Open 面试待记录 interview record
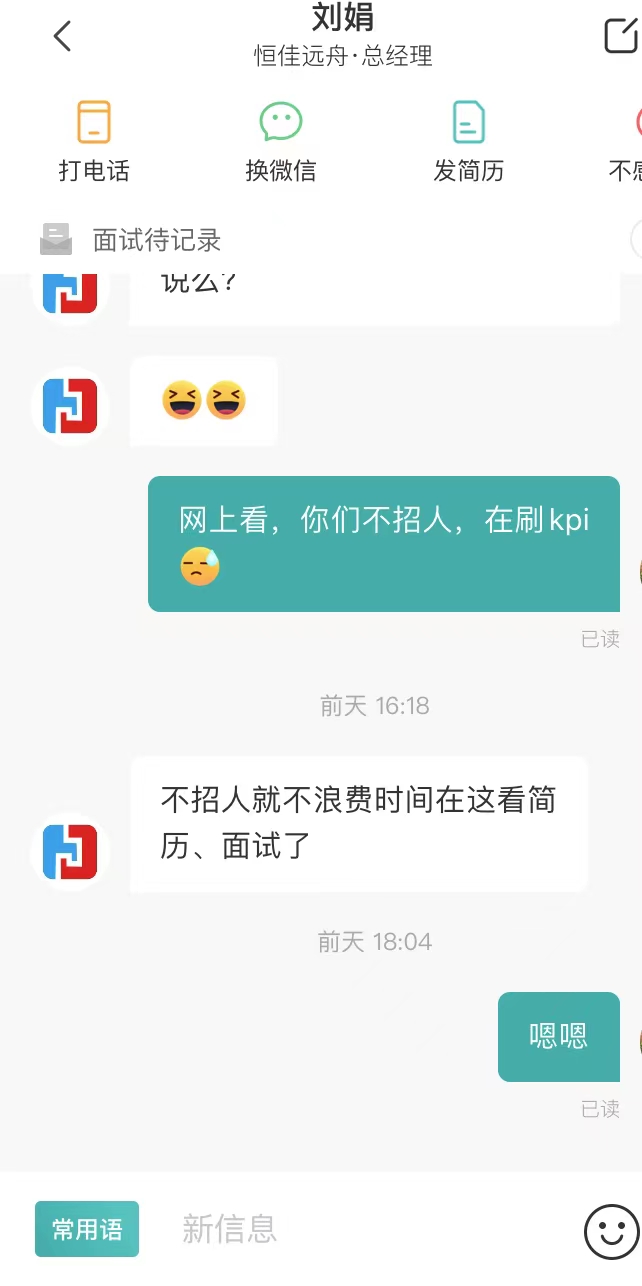Image resolution: width=642 pixels, height=1286 pixels. click(x=156, y=240)
